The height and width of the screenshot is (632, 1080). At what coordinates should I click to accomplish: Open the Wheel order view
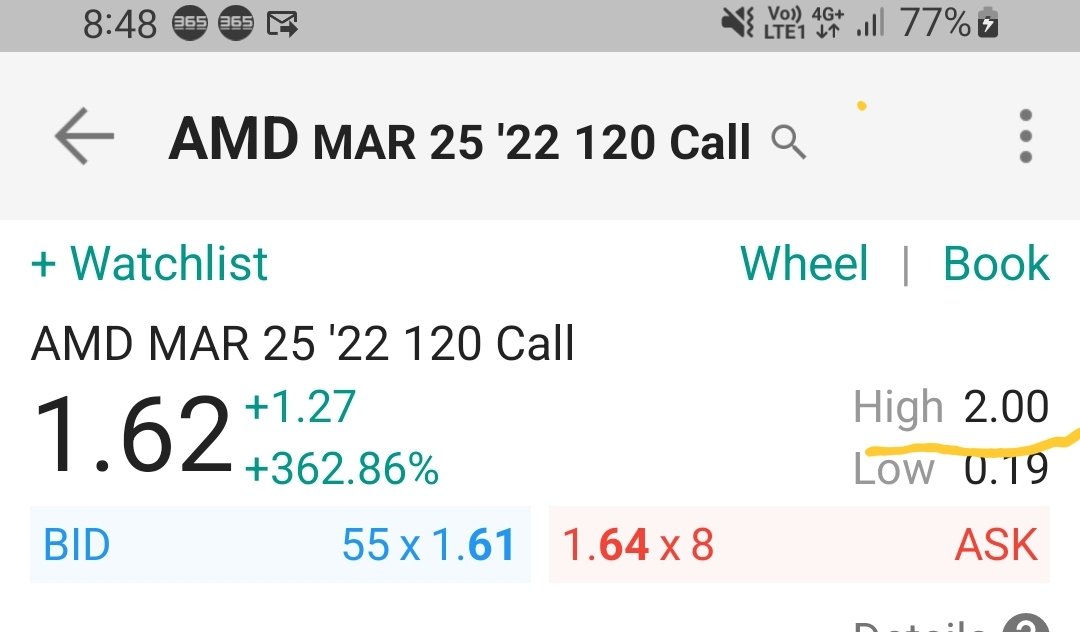point(804,264)
